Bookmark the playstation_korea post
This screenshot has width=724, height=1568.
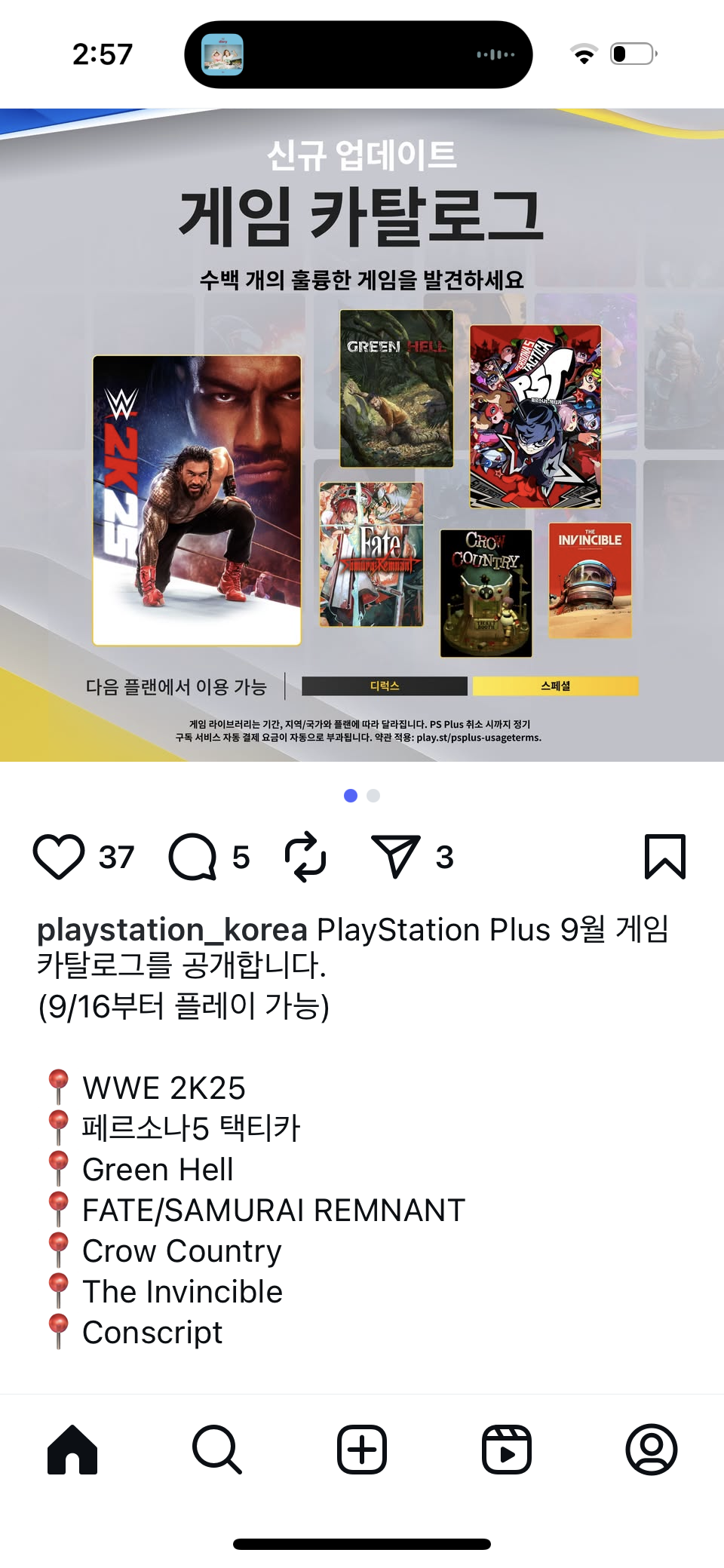[664, 857]
